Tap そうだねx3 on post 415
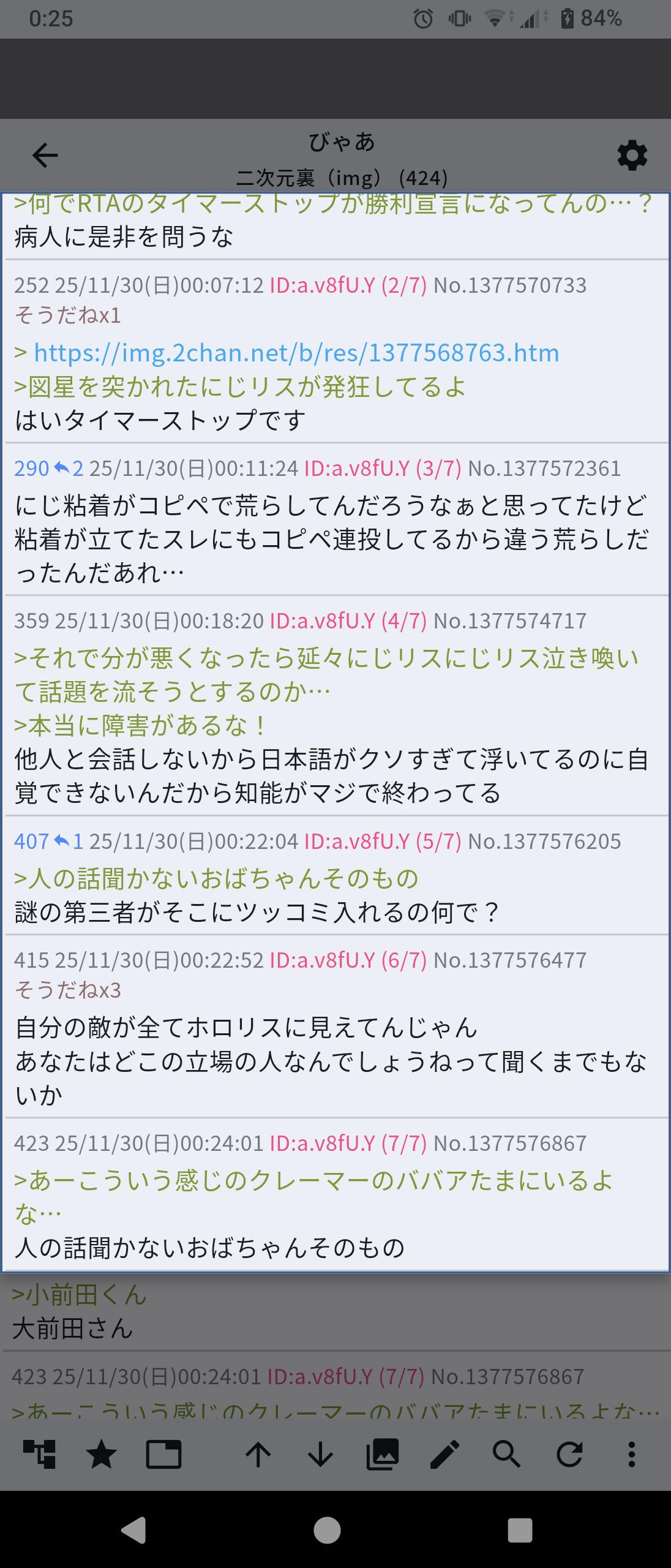This screenshot has height=1568, width=671. click(67, 990)
